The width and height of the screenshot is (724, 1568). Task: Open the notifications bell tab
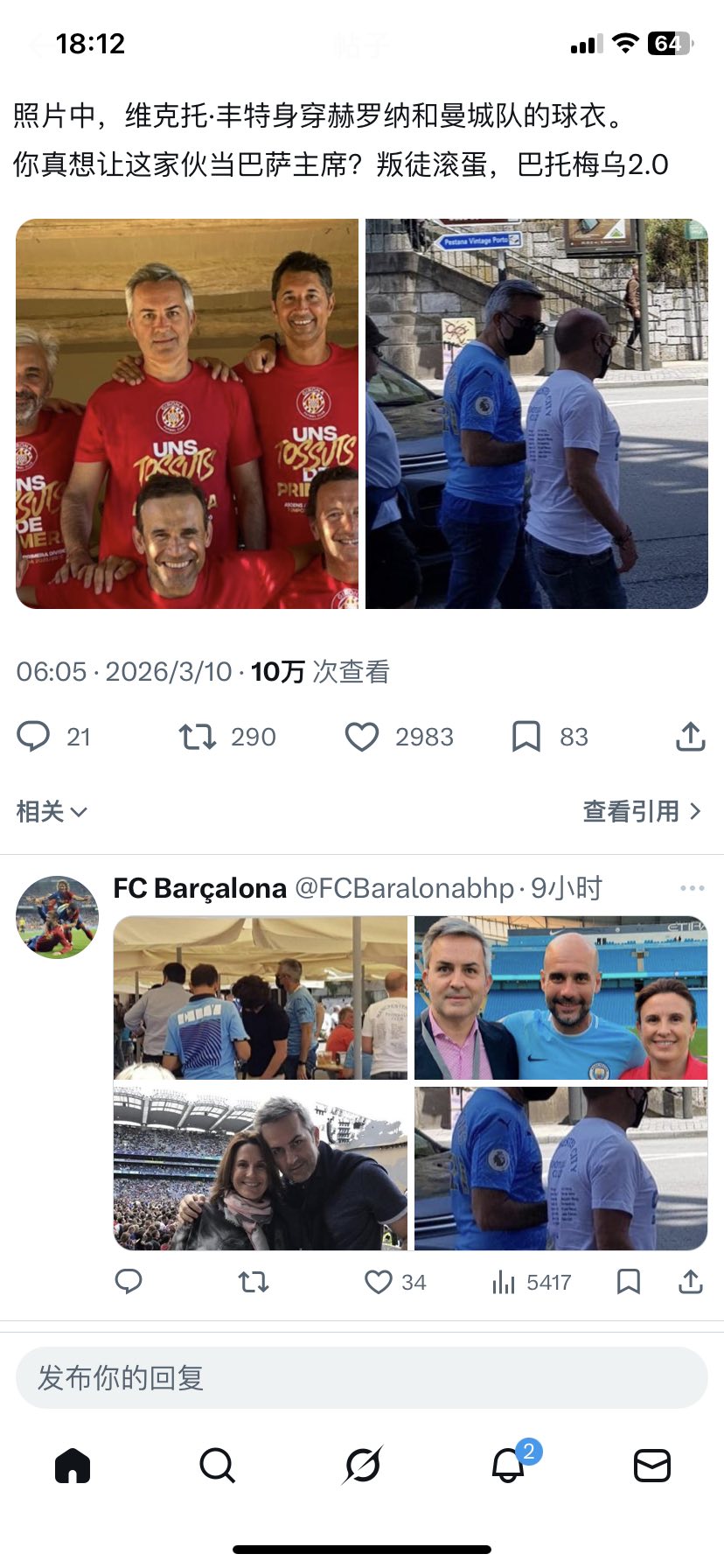[x=508, y=1465]
